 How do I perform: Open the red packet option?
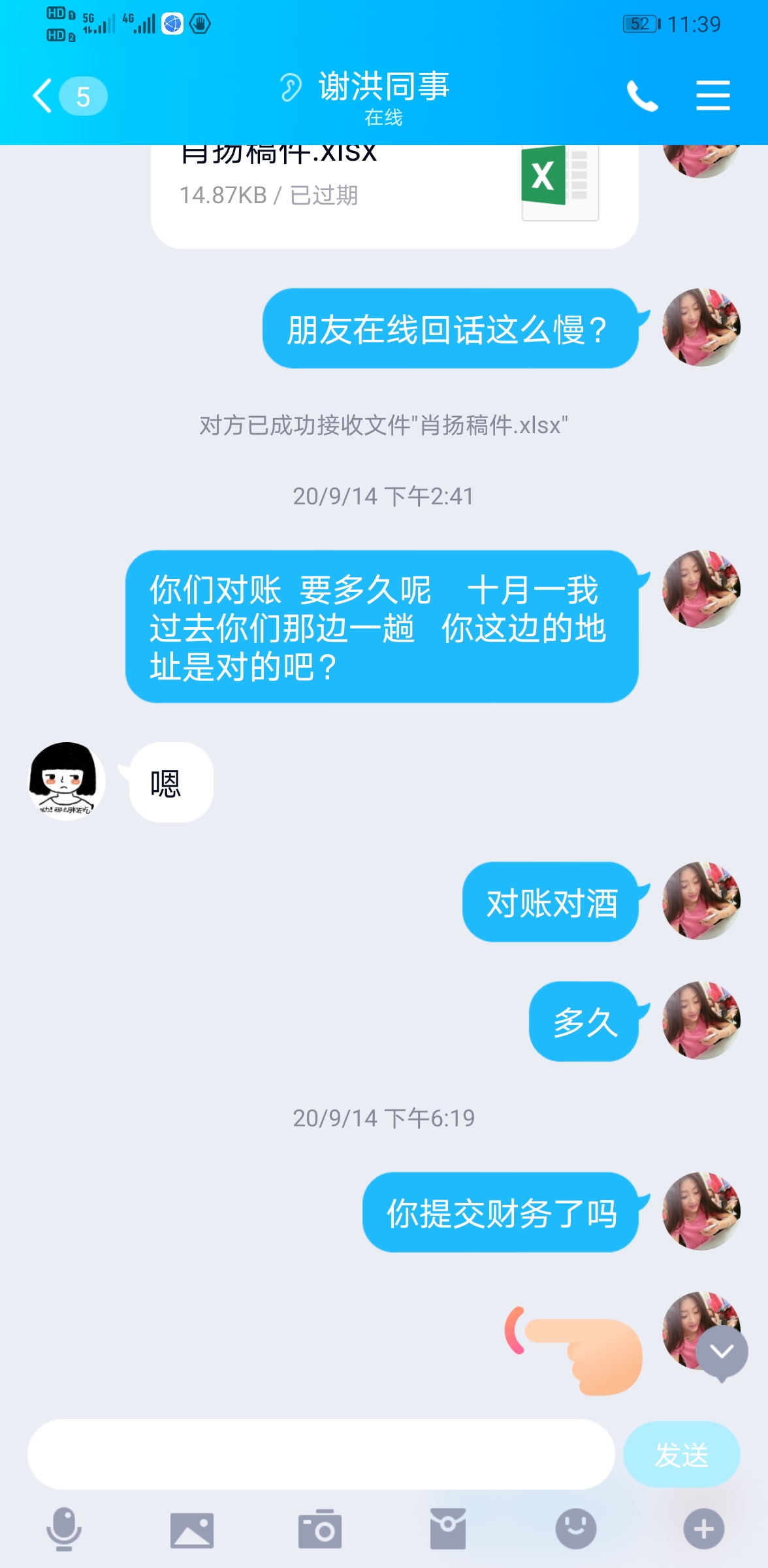pos(448,1529)
